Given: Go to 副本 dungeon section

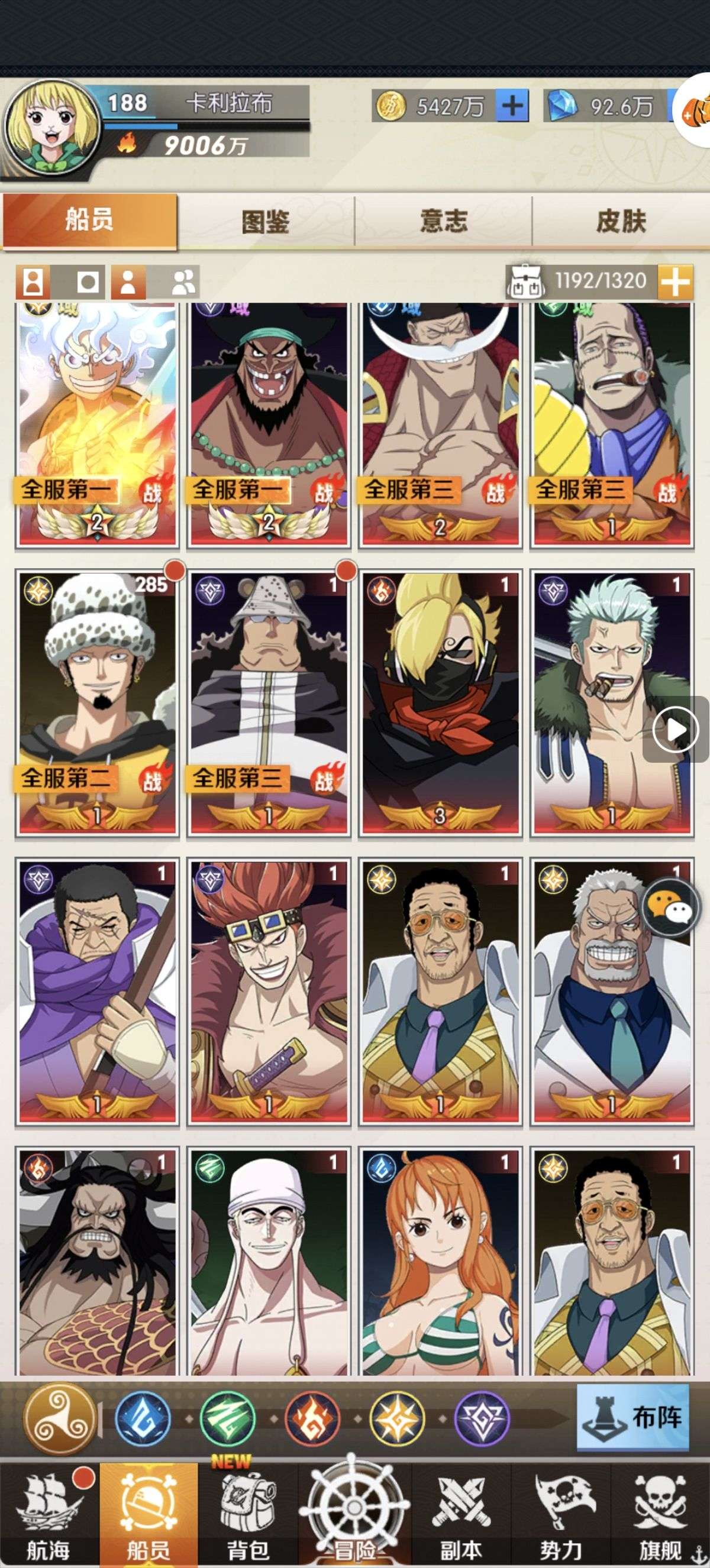Looking at the screenshot, I should pos(460,1515).
